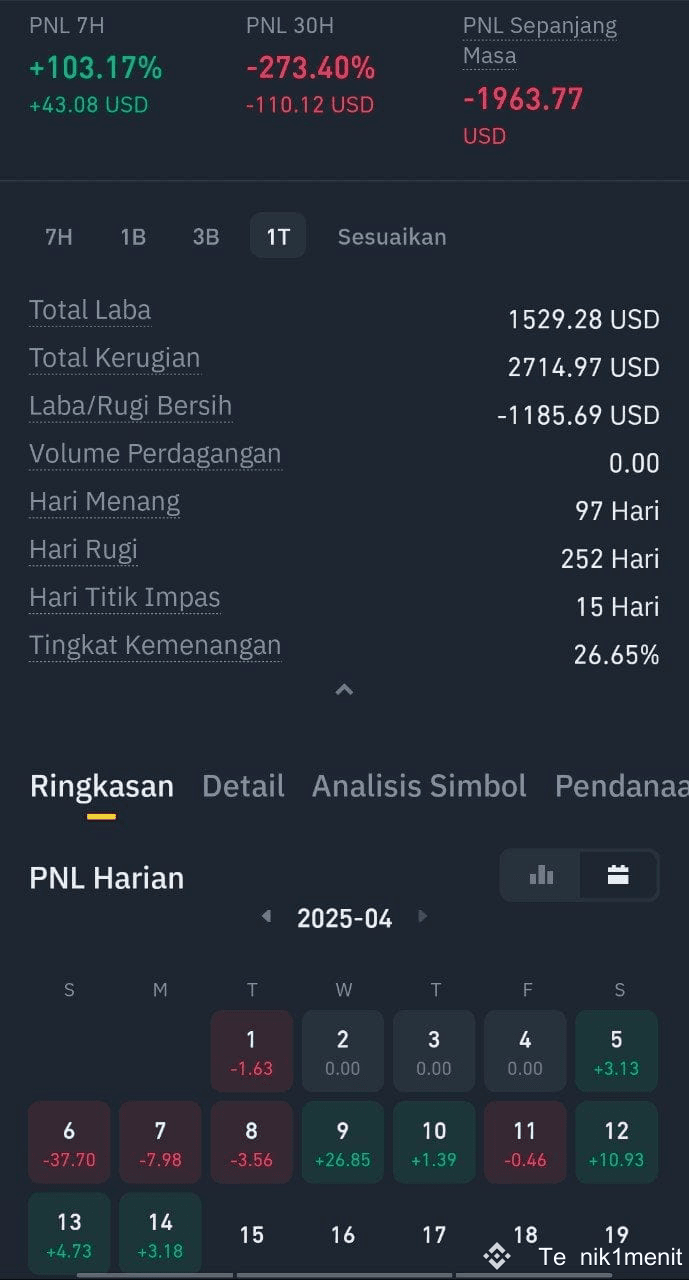689x1280 pixels.
Task: Select the 1B time range
Action: click(133, 237)
